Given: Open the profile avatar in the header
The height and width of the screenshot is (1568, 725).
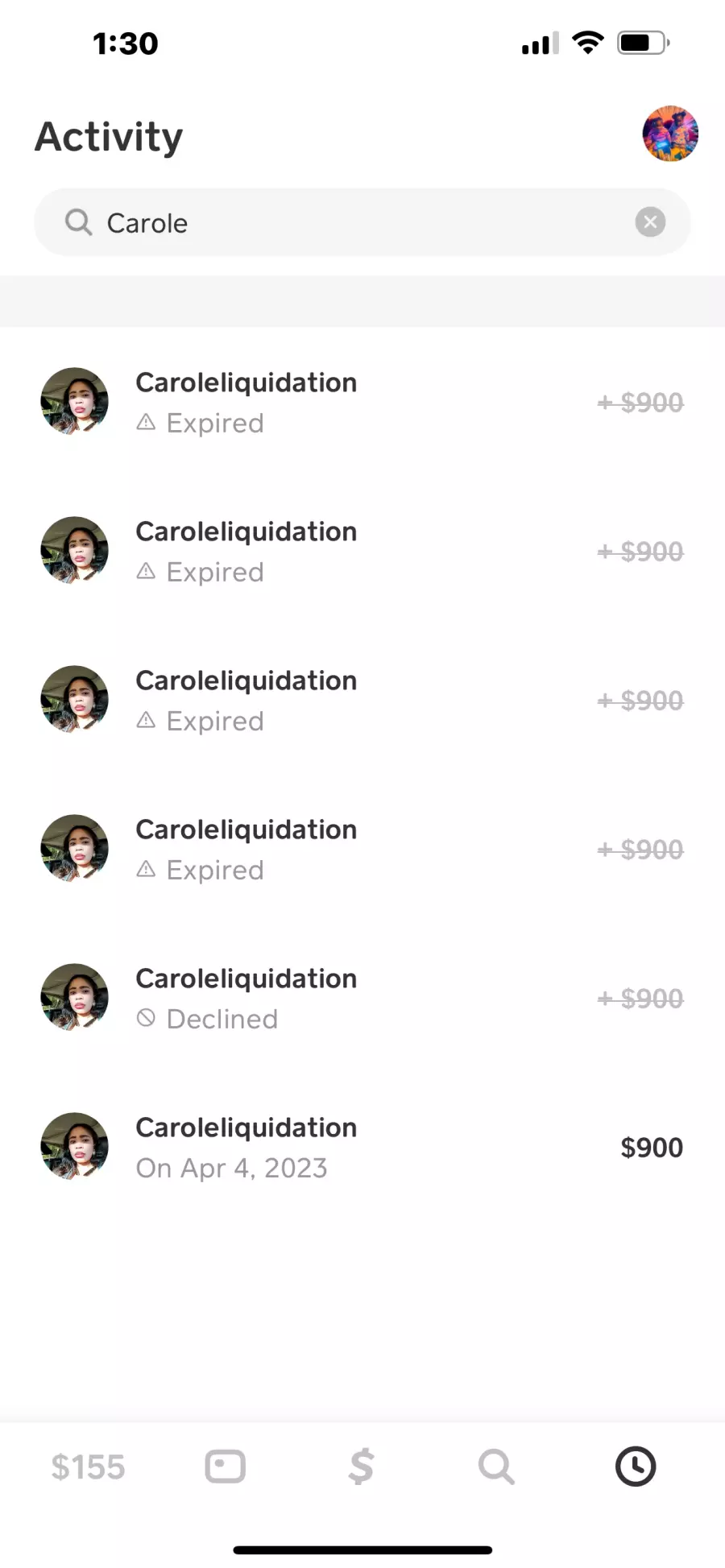Looking at the screenshot, I should tap(670, 134).
